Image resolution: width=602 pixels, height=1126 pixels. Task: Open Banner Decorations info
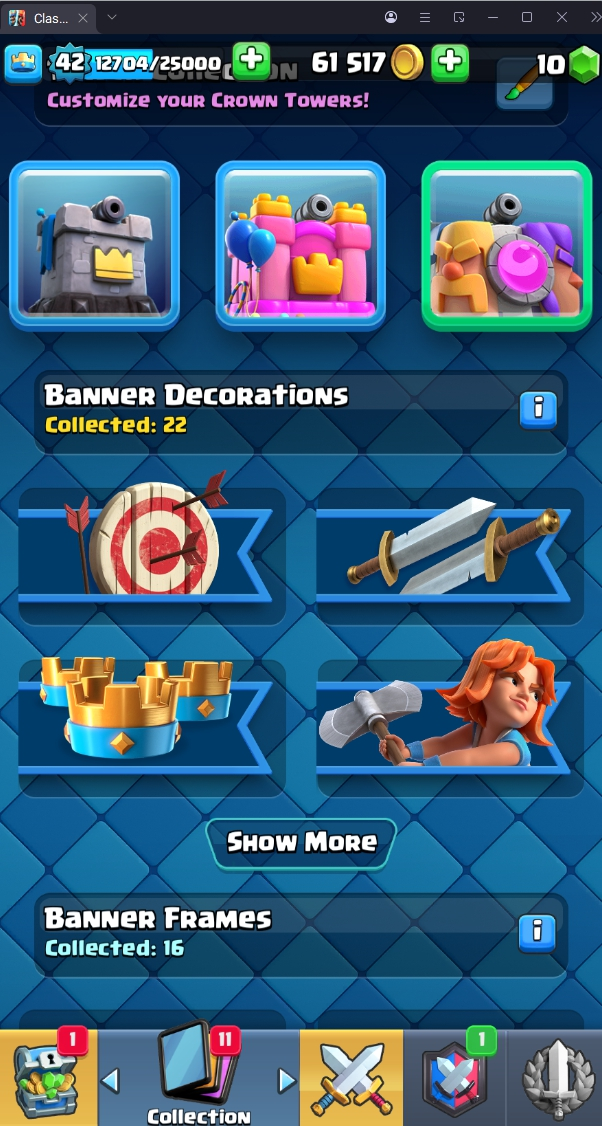click(538, 409)
